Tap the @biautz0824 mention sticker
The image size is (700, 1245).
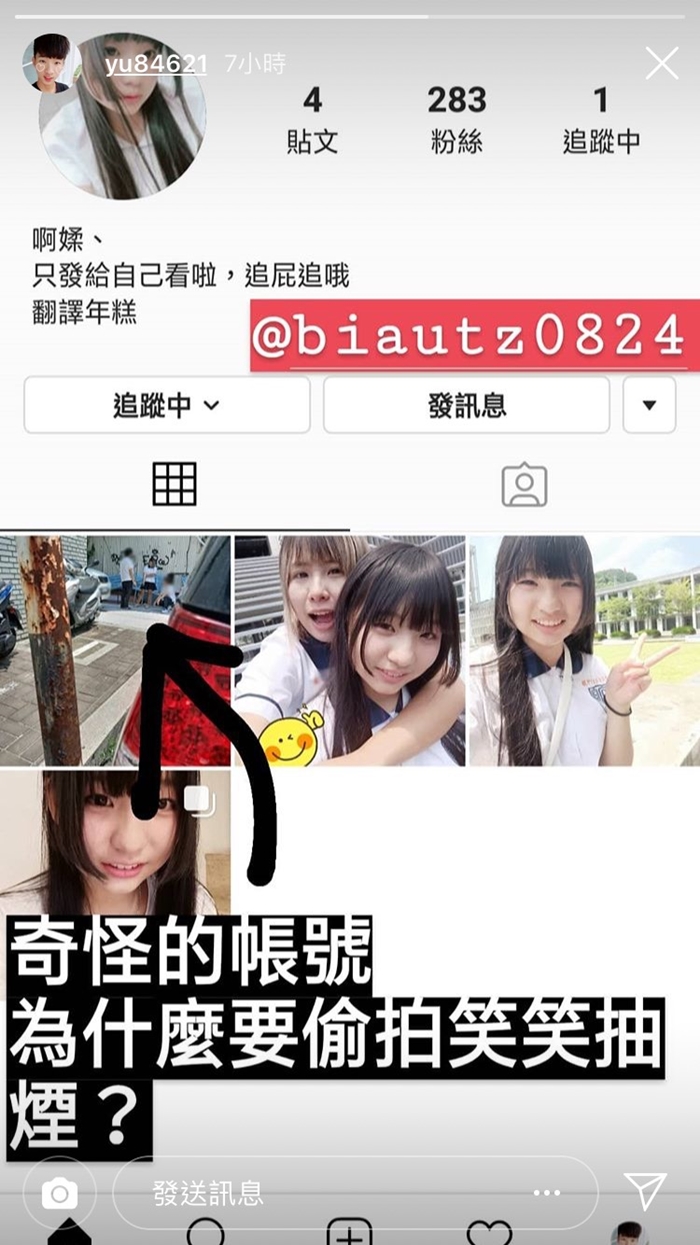tap(468, 336)
